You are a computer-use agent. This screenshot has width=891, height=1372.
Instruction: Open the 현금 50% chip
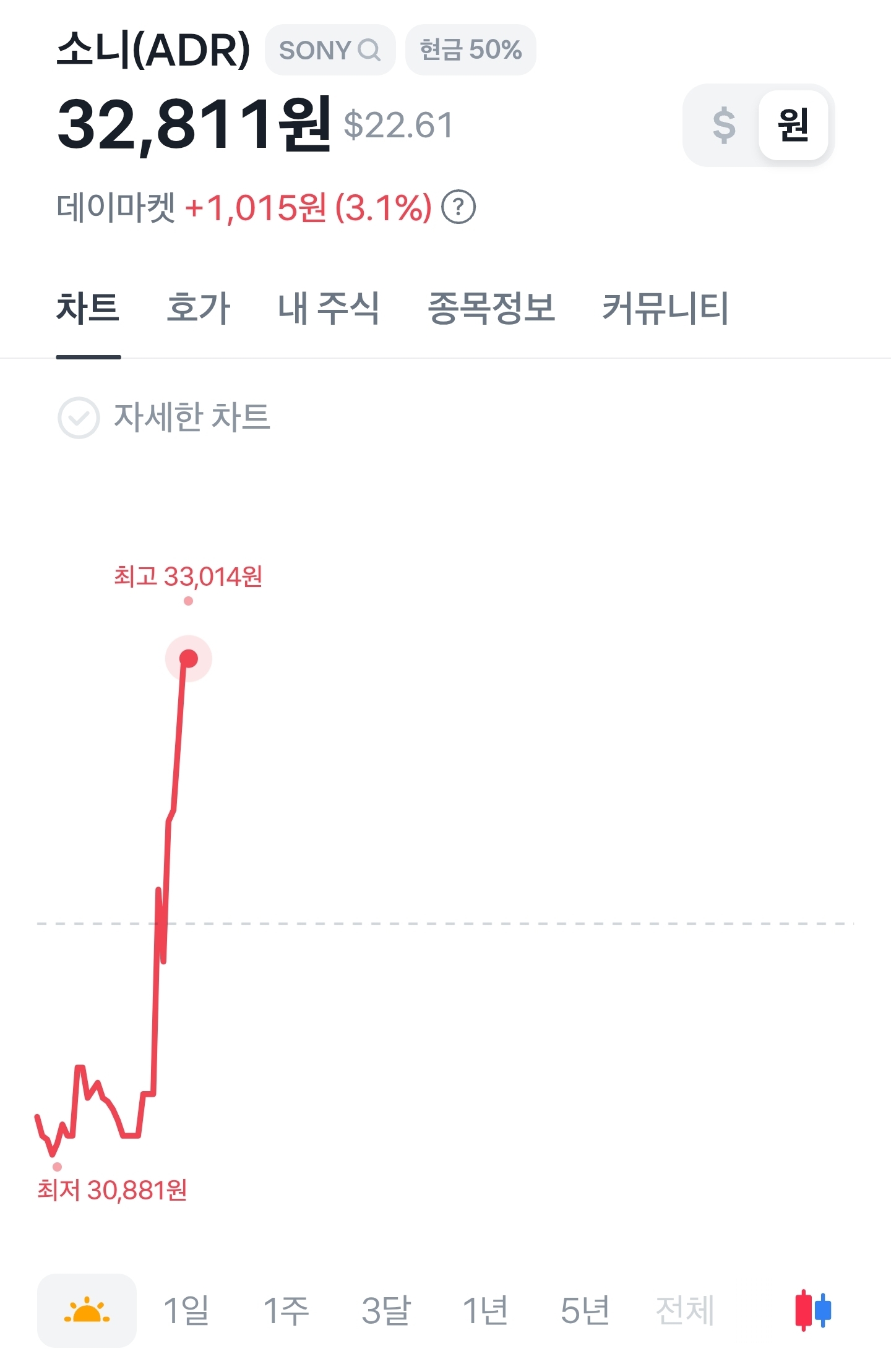[470, 50]
